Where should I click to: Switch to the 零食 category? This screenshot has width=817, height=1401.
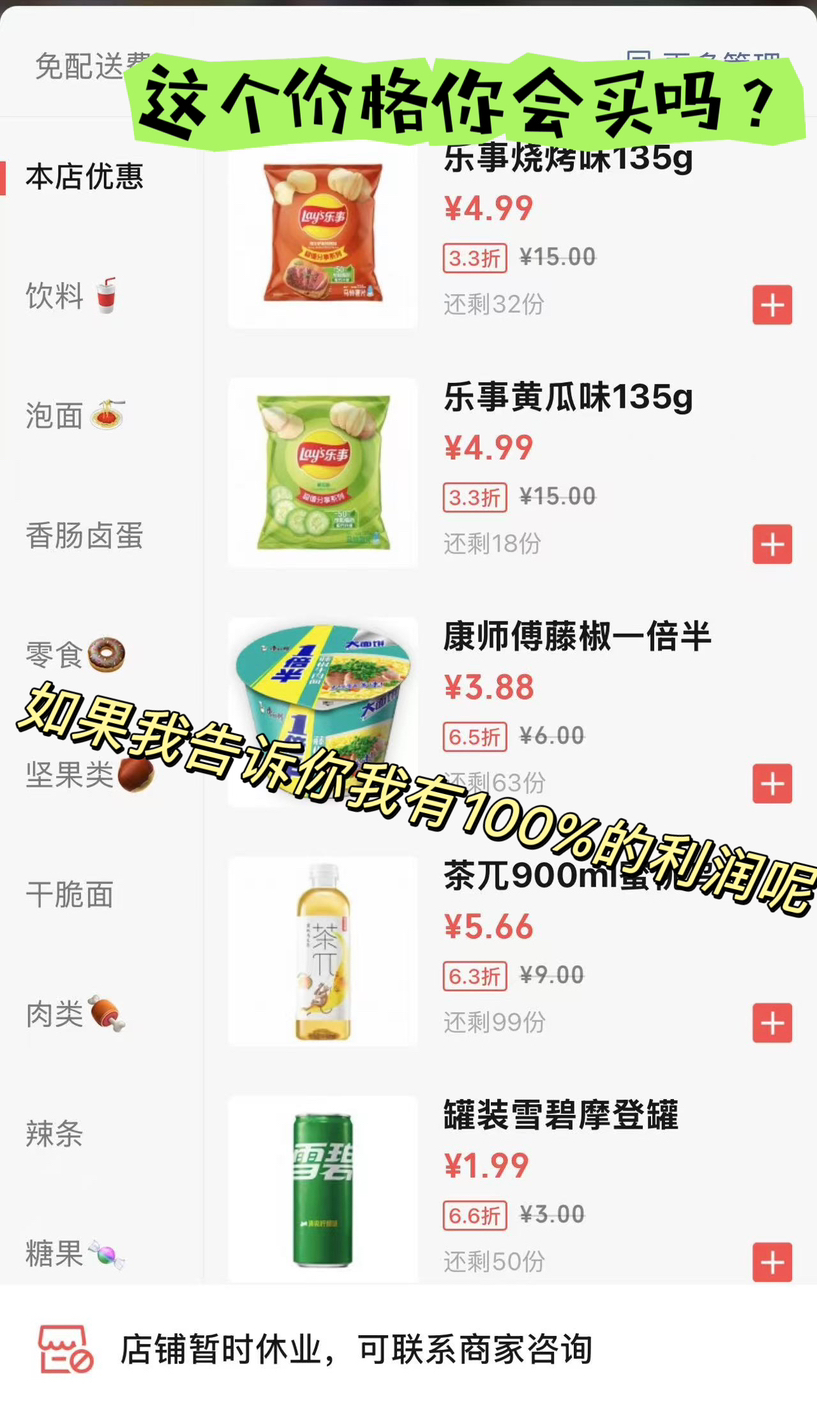tap(74, 655)
